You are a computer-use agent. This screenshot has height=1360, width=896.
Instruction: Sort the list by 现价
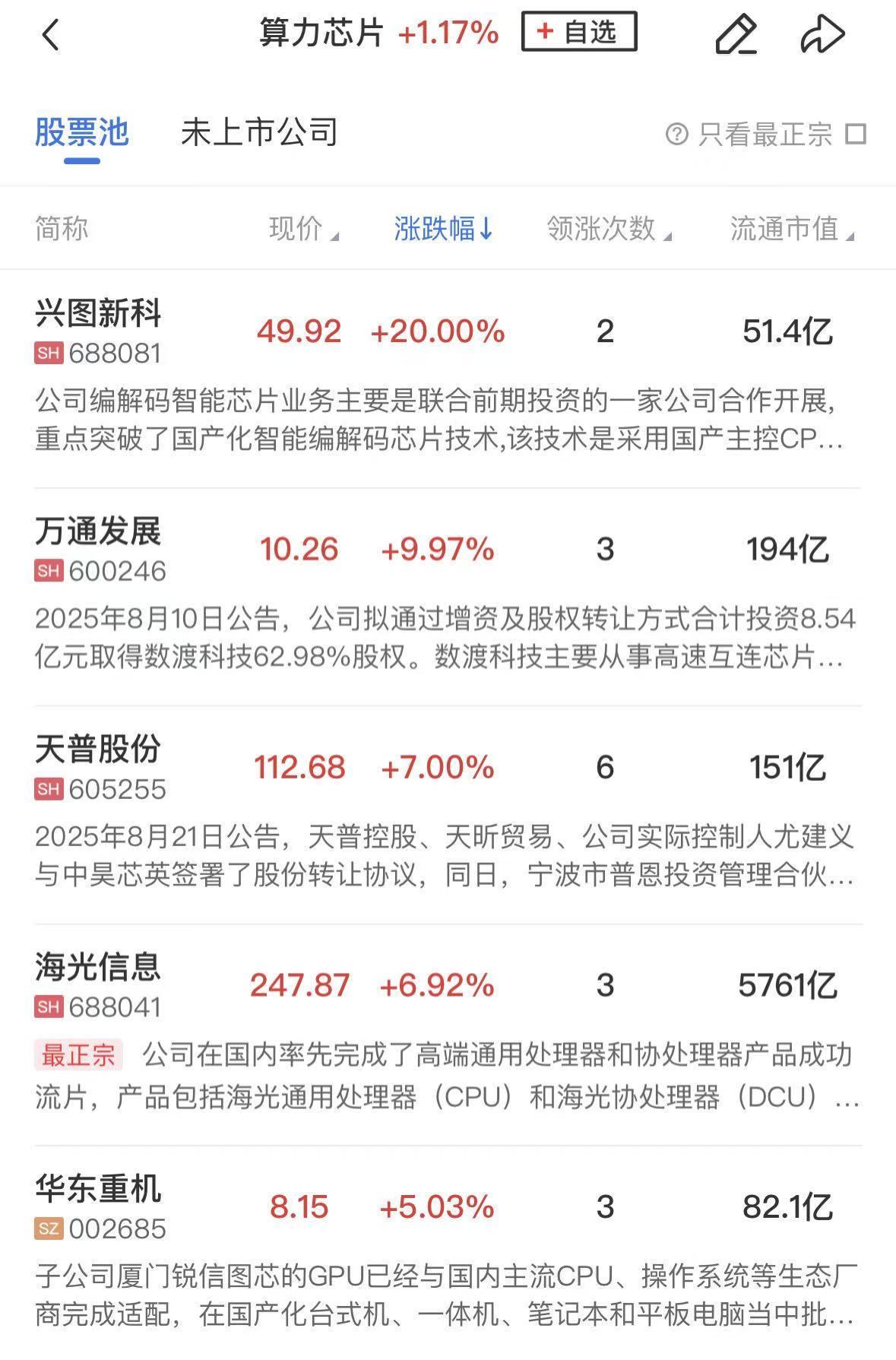[303, 229]
